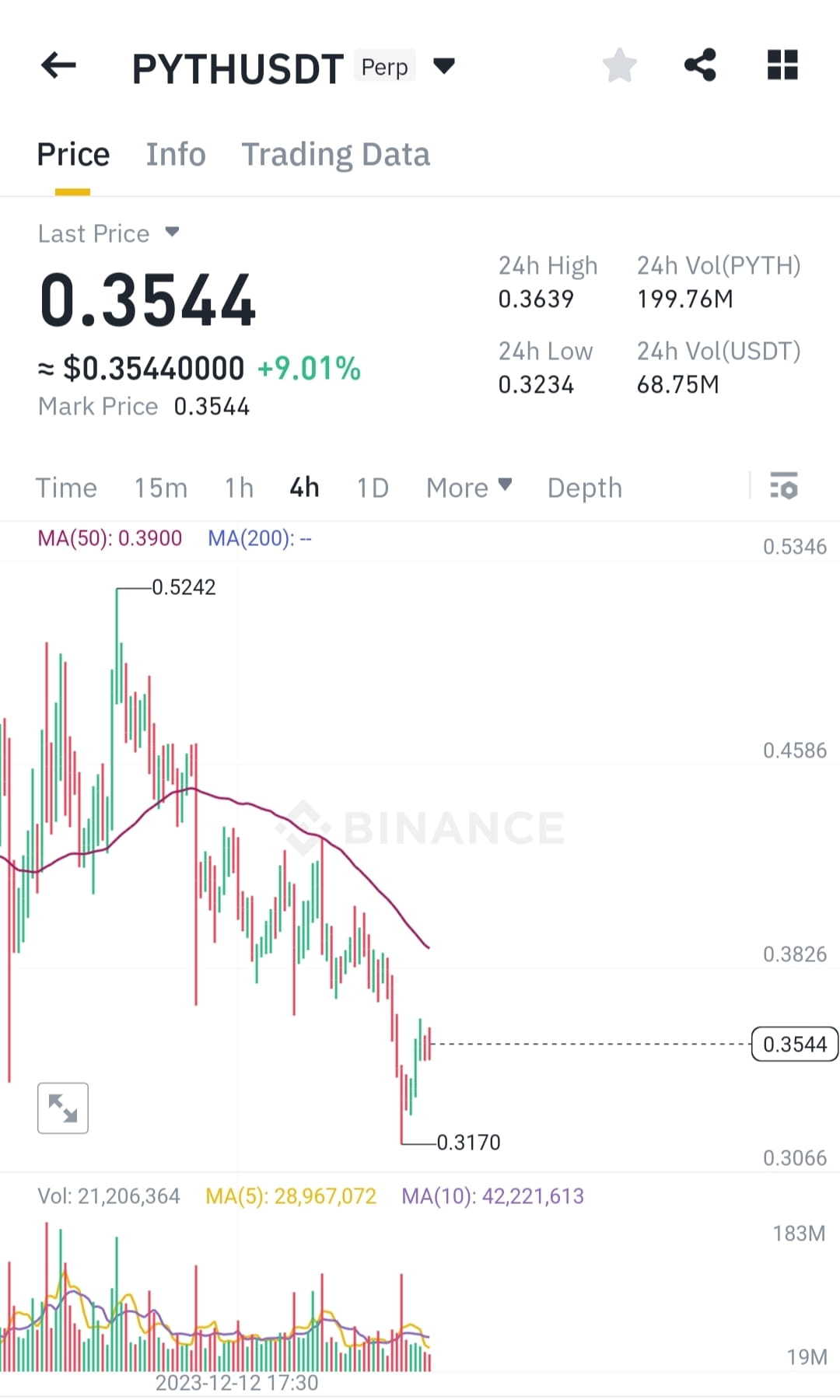Tap the back arrow to exit
This screenshot has height=1400, width=840.
click(57, 65)
